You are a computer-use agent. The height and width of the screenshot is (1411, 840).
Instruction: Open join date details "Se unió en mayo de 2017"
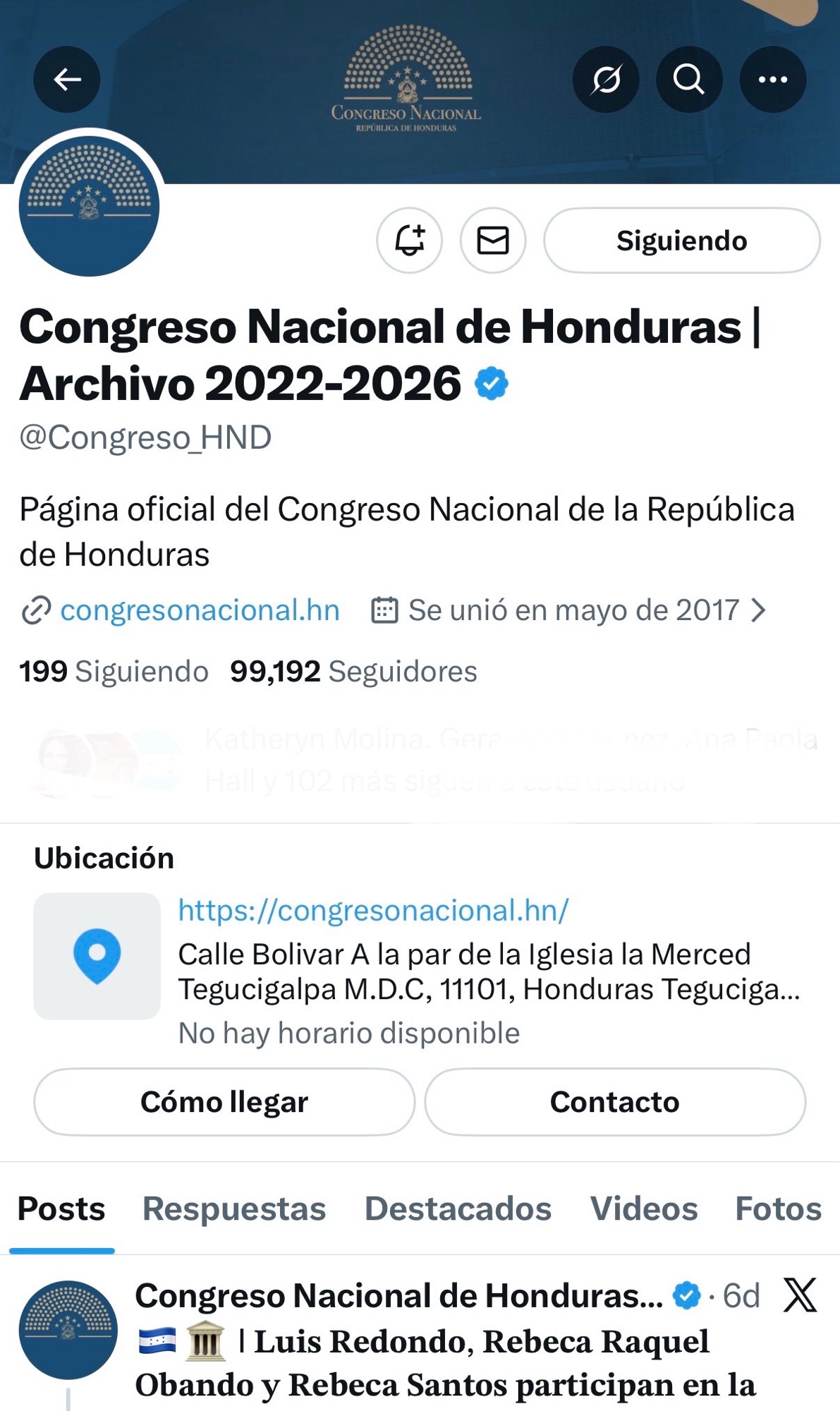tap(573, 610)
